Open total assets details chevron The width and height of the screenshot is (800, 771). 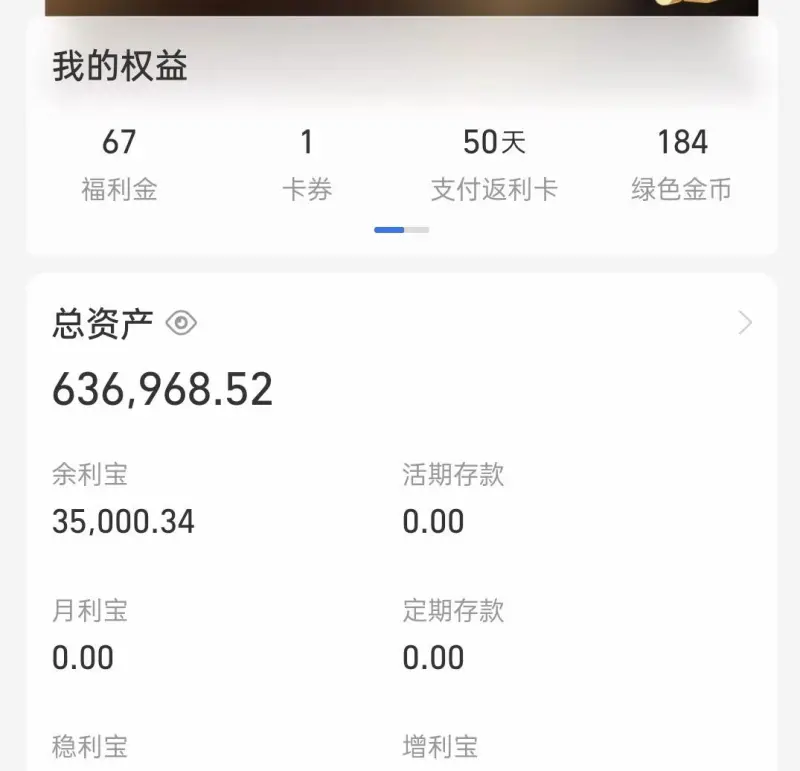(744, 323)
